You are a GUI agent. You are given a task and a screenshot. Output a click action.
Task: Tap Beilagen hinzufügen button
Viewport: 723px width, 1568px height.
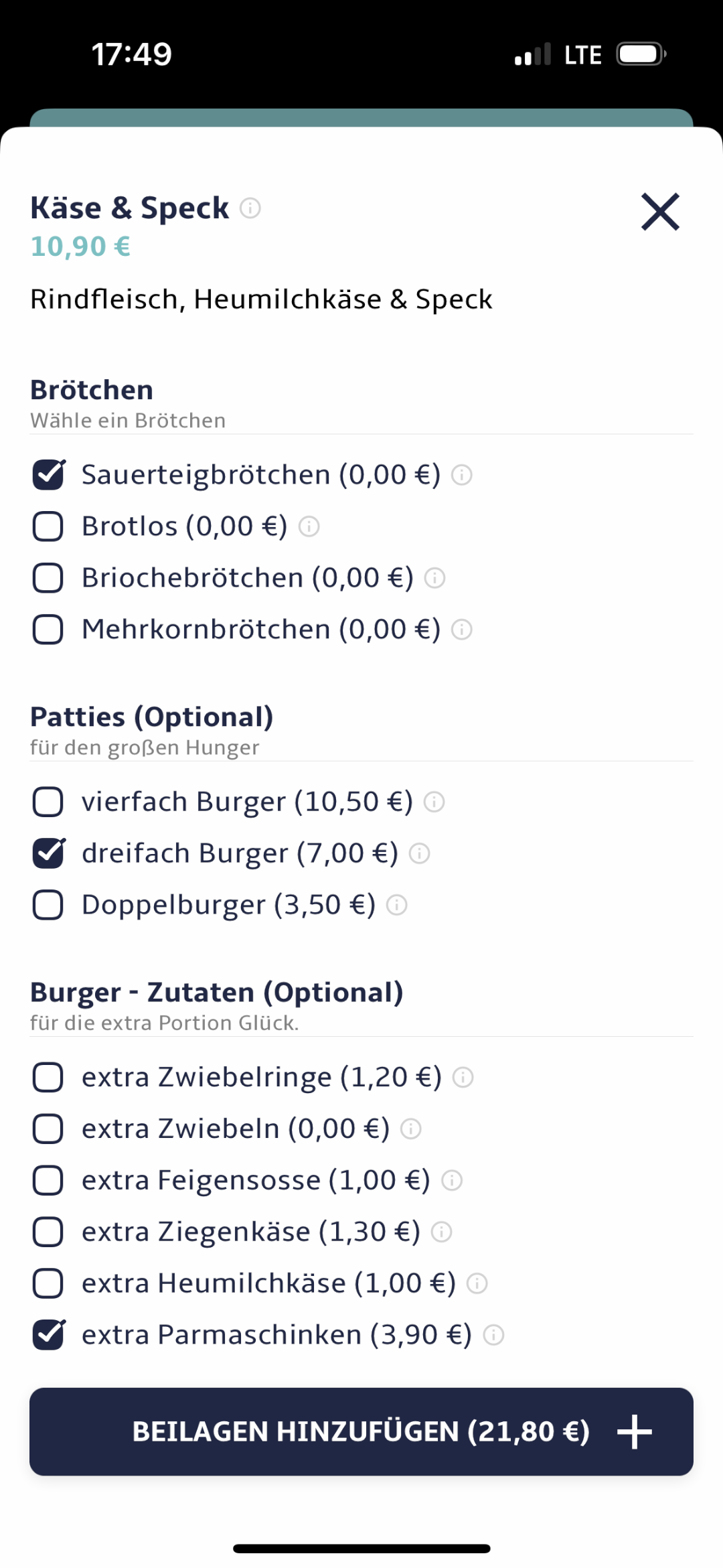coord(361,1431)
